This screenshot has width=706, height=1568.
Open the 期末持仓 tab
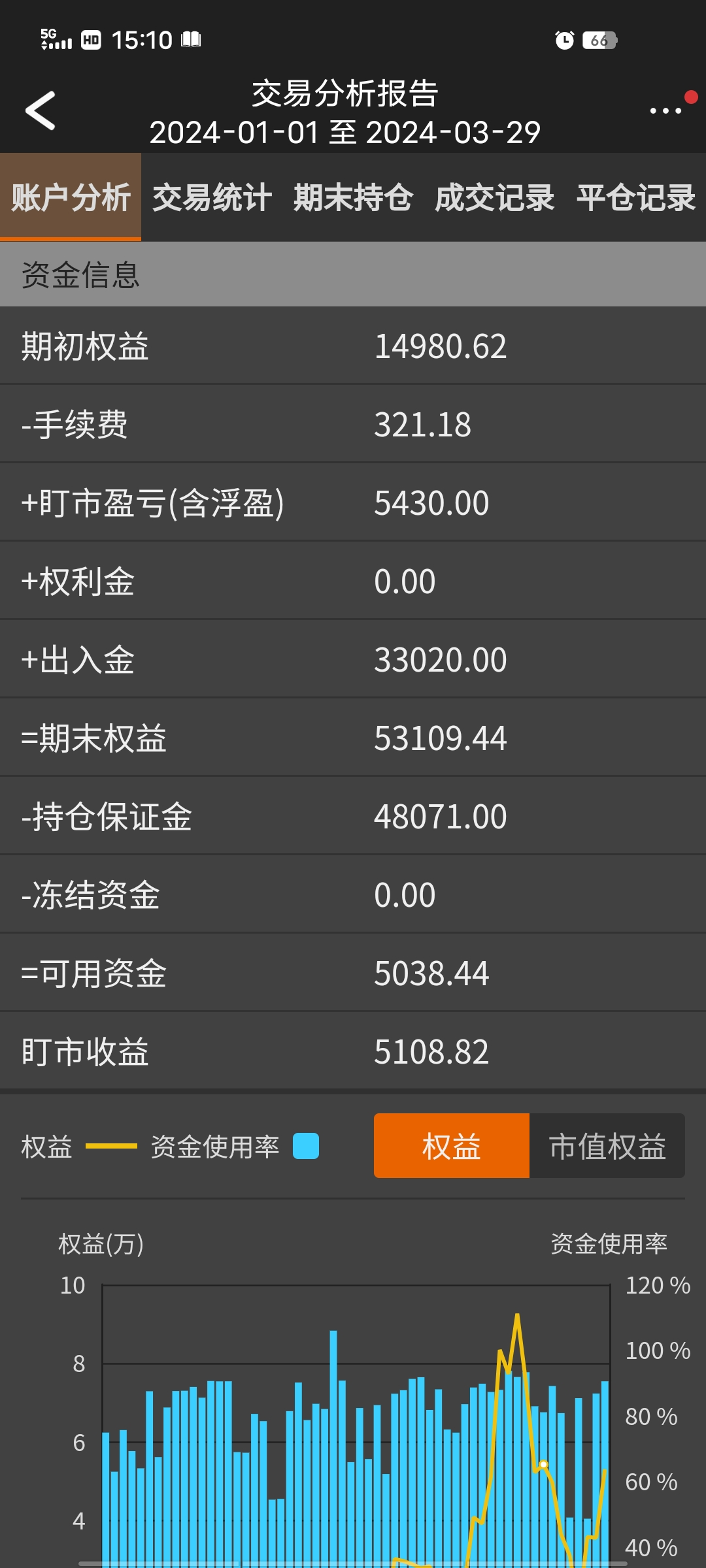tap(353, 197)
